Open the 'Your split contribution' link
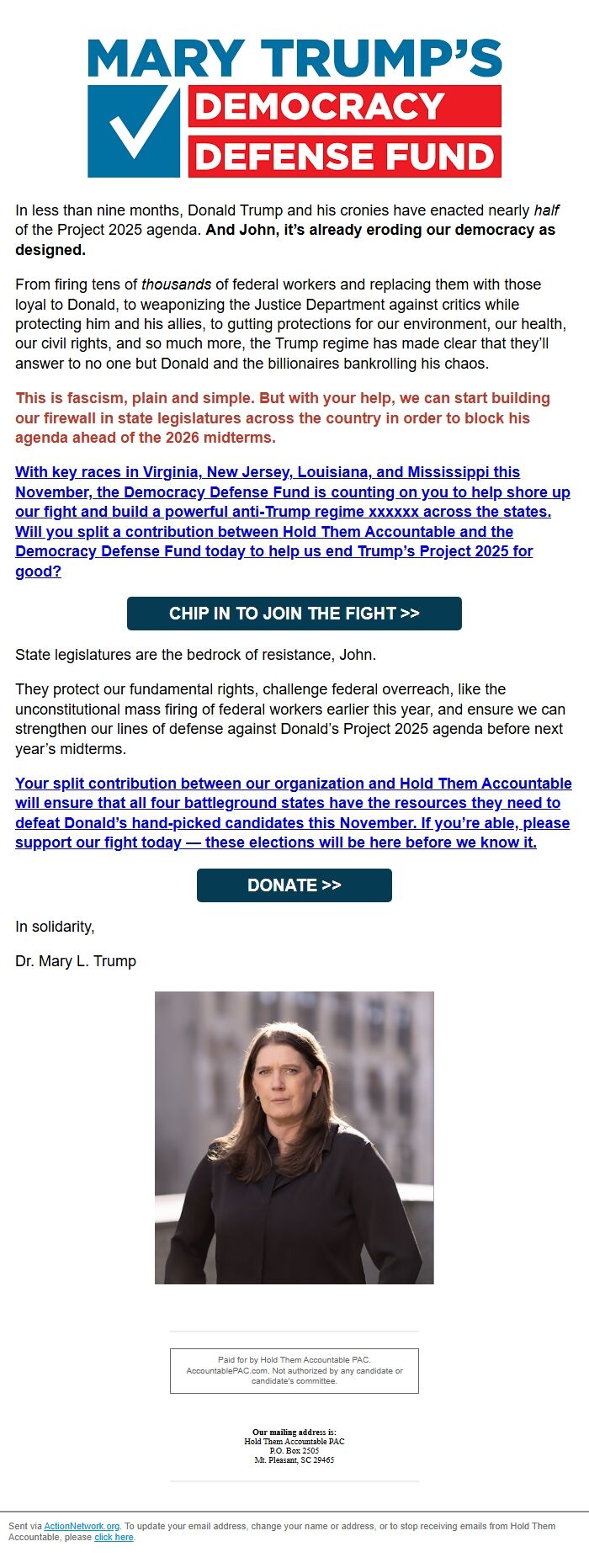 click(x=294, y=813)
